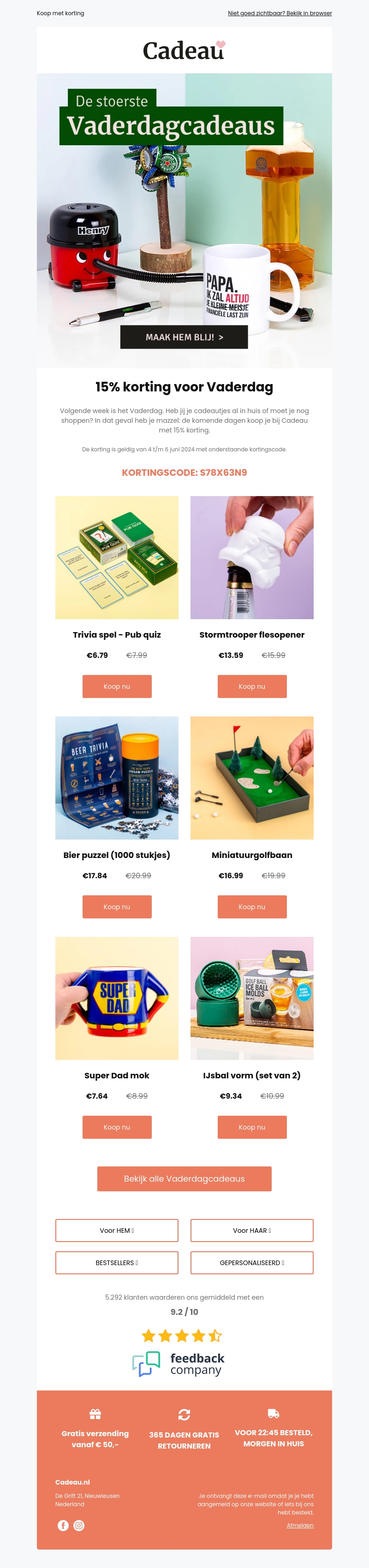Buy the Super Dad mok
The height and width of the screenshot is (1568, 369).
[117, 1127]
